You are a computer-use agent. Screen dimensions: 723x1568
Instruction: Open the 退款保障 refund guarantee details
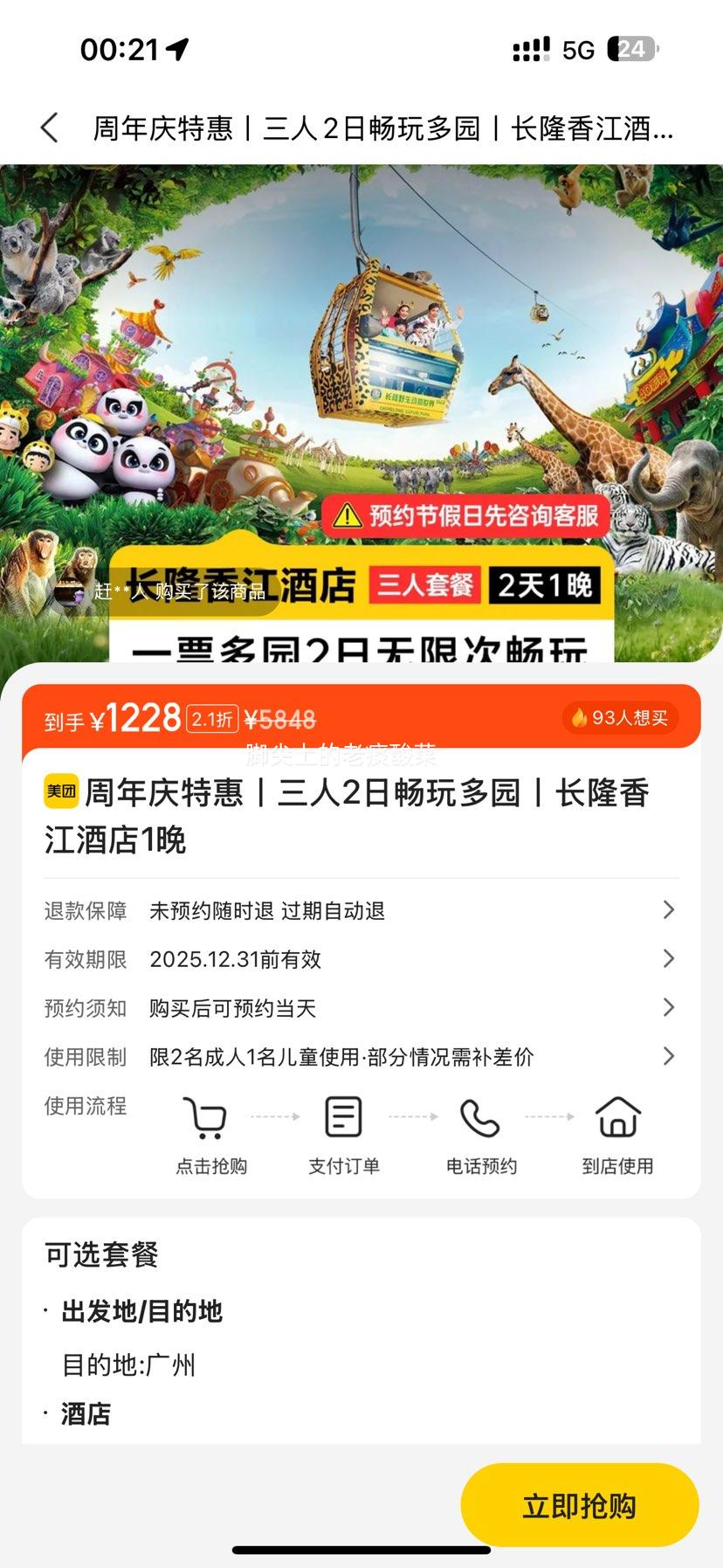pyautogui.click(x=361, y=910)
